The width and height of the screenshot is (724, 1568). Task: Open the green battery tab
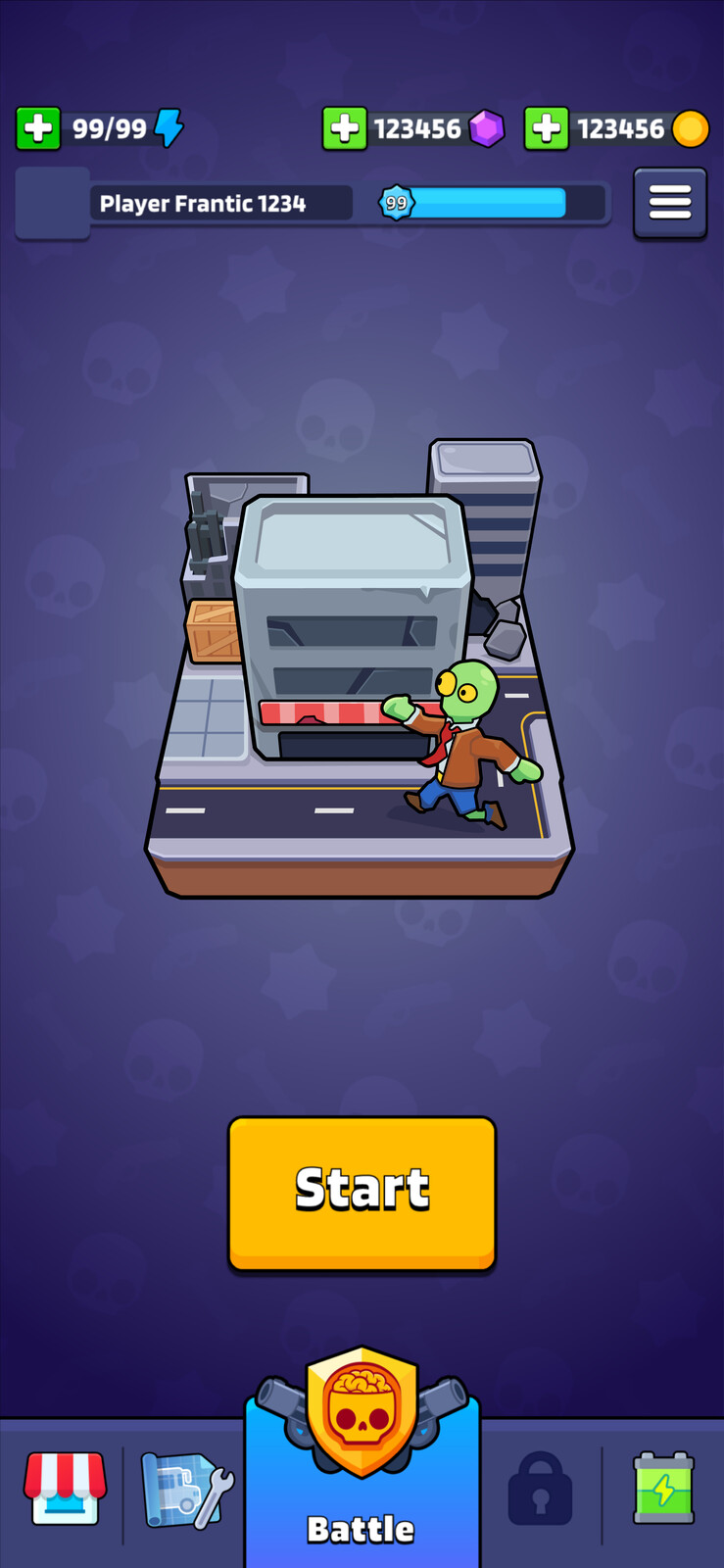coord(663,1489)
